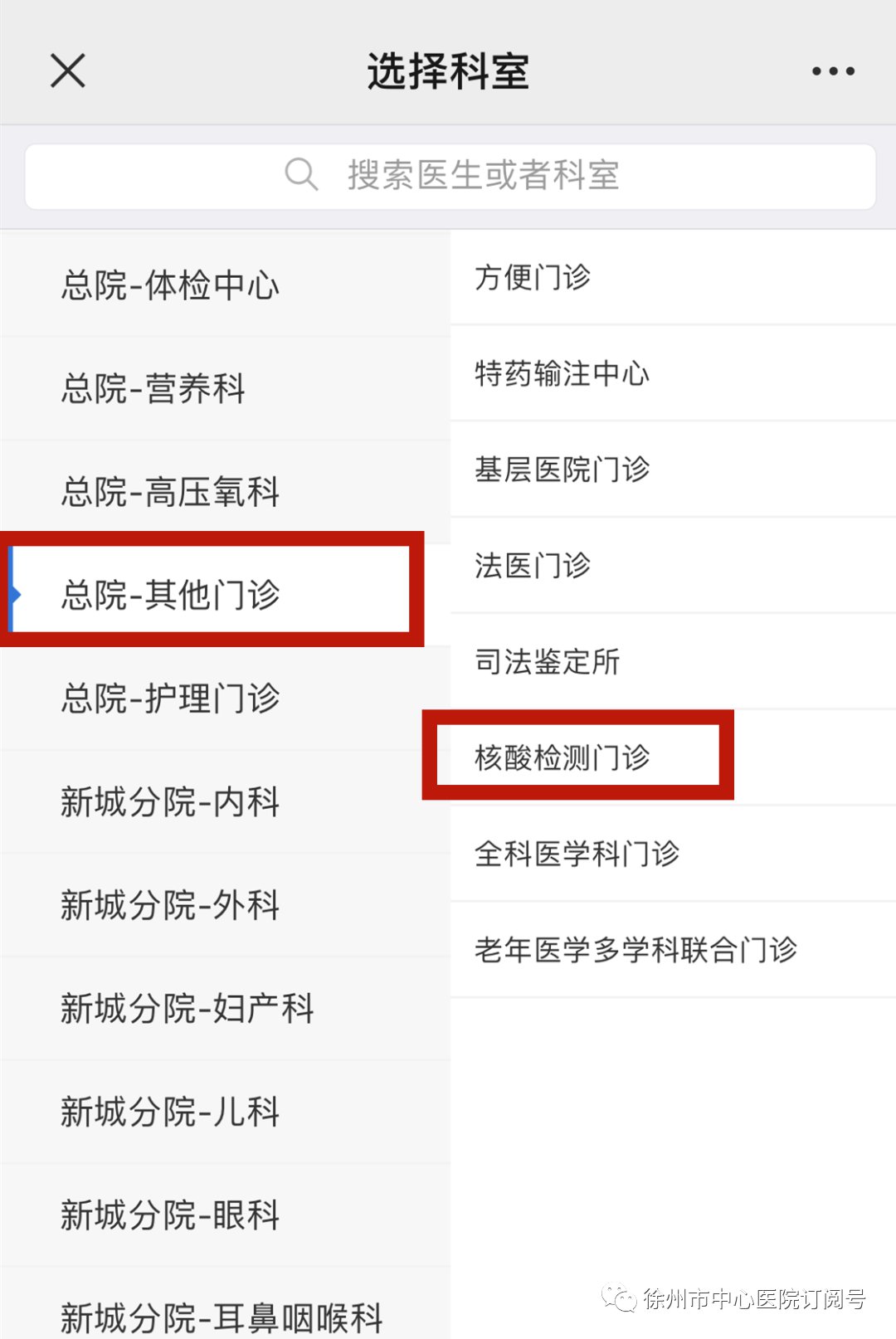Switch to 总院-护理门诊

(225, 699)
